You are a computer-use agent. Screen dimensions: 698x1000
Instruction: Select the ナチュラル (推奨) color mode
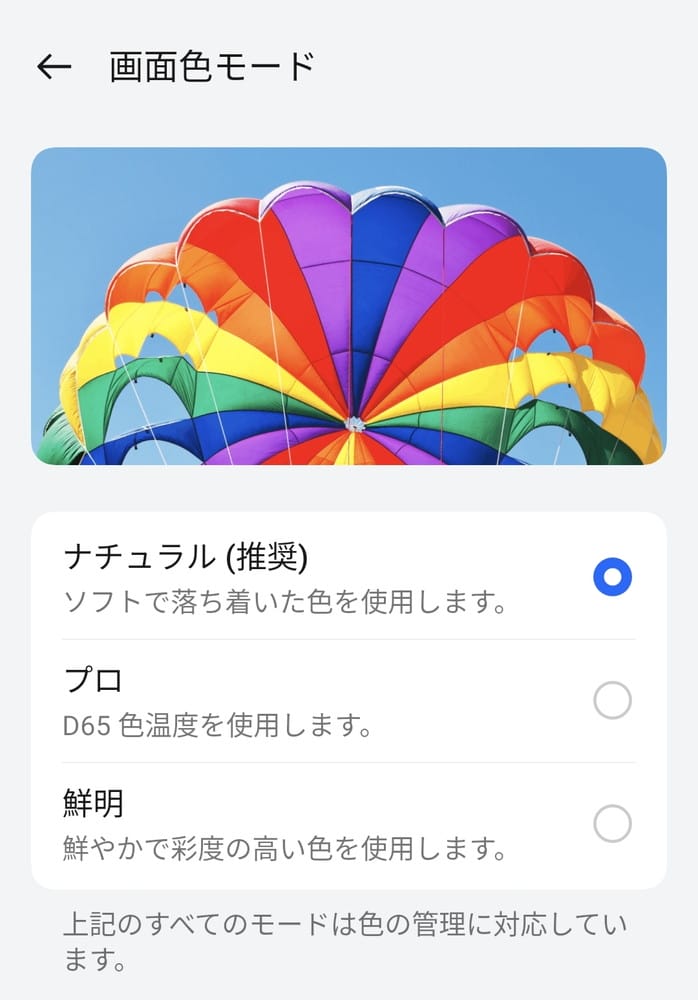pos(612,577)
